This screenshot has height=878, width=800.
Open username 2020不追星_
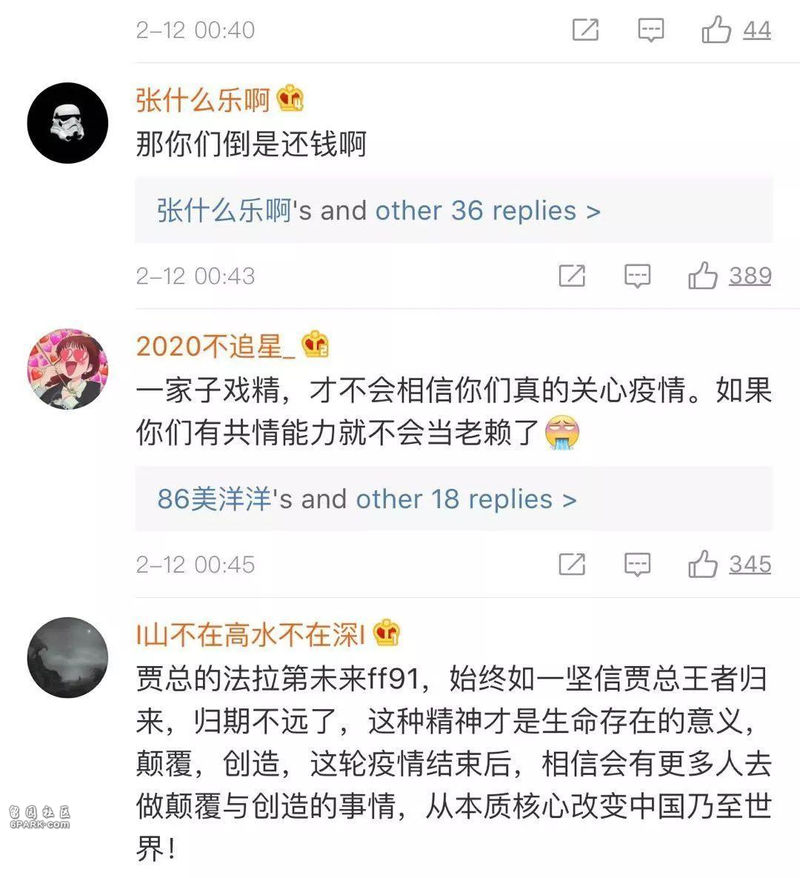215,346
